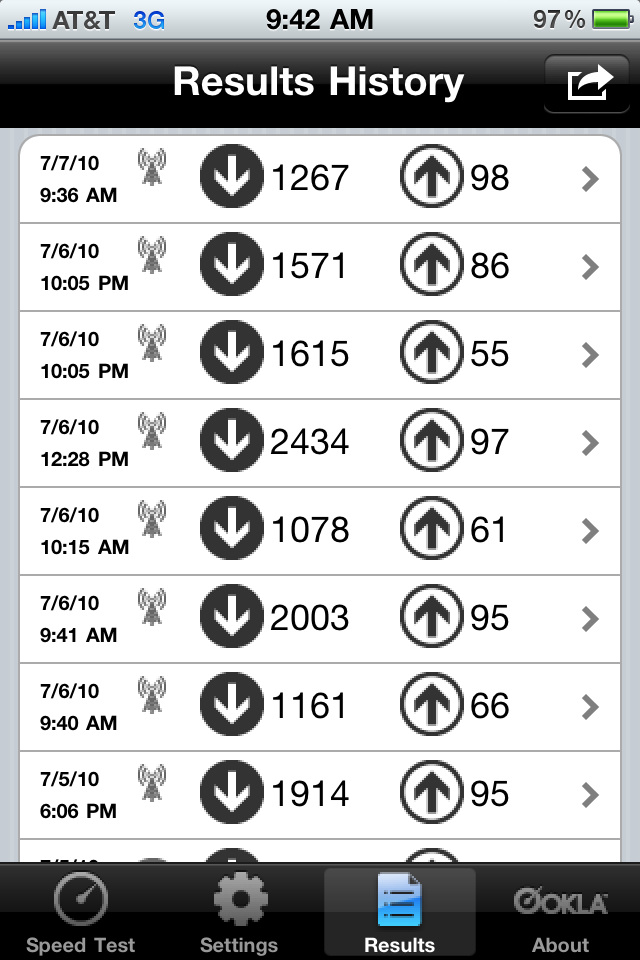Open the result with 1571 download speed
This screenshot has height=960, width=640.
tap(320, 266)
